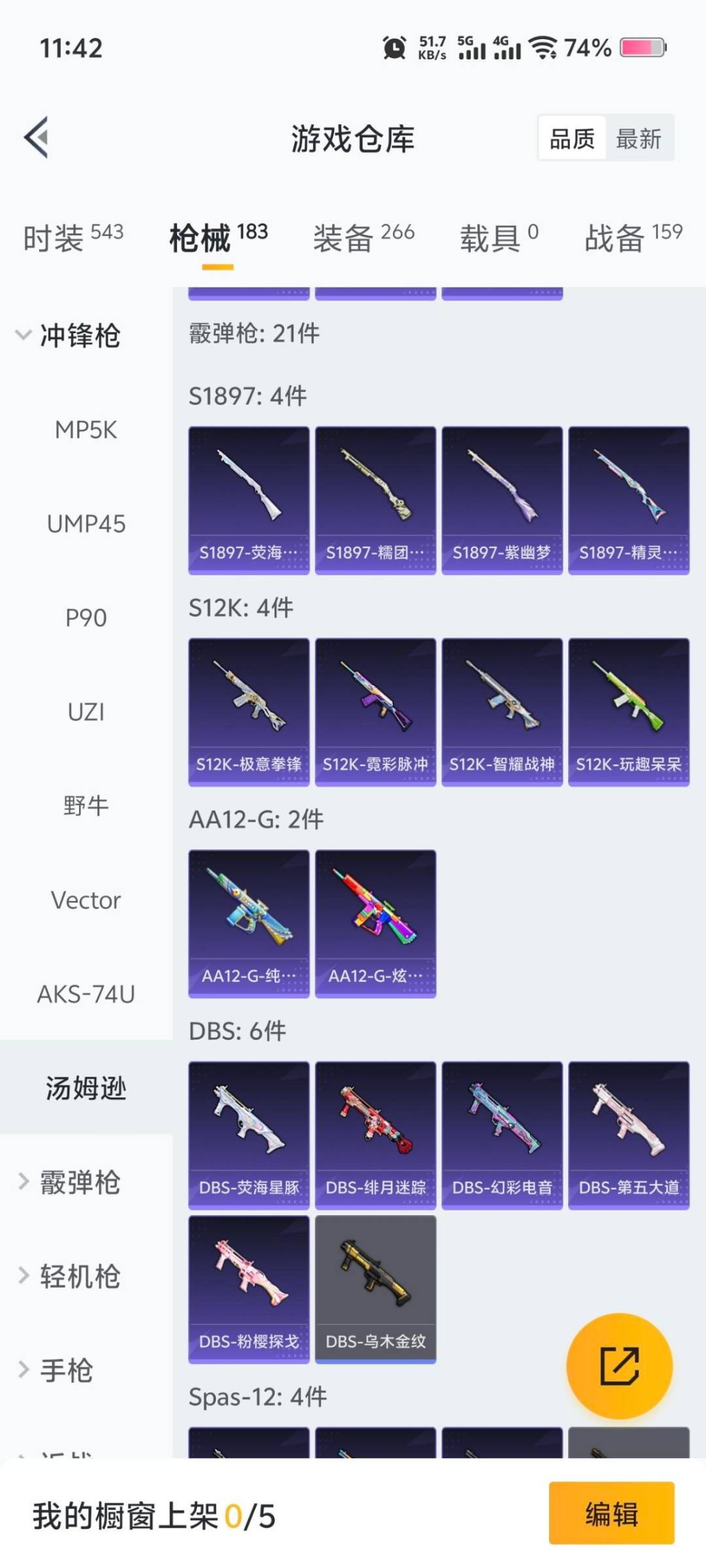Select the S12K-玩趣呆呆 weapon icon
The height and width of the screenshot is (1568, 706).
(x=628, y=711)
